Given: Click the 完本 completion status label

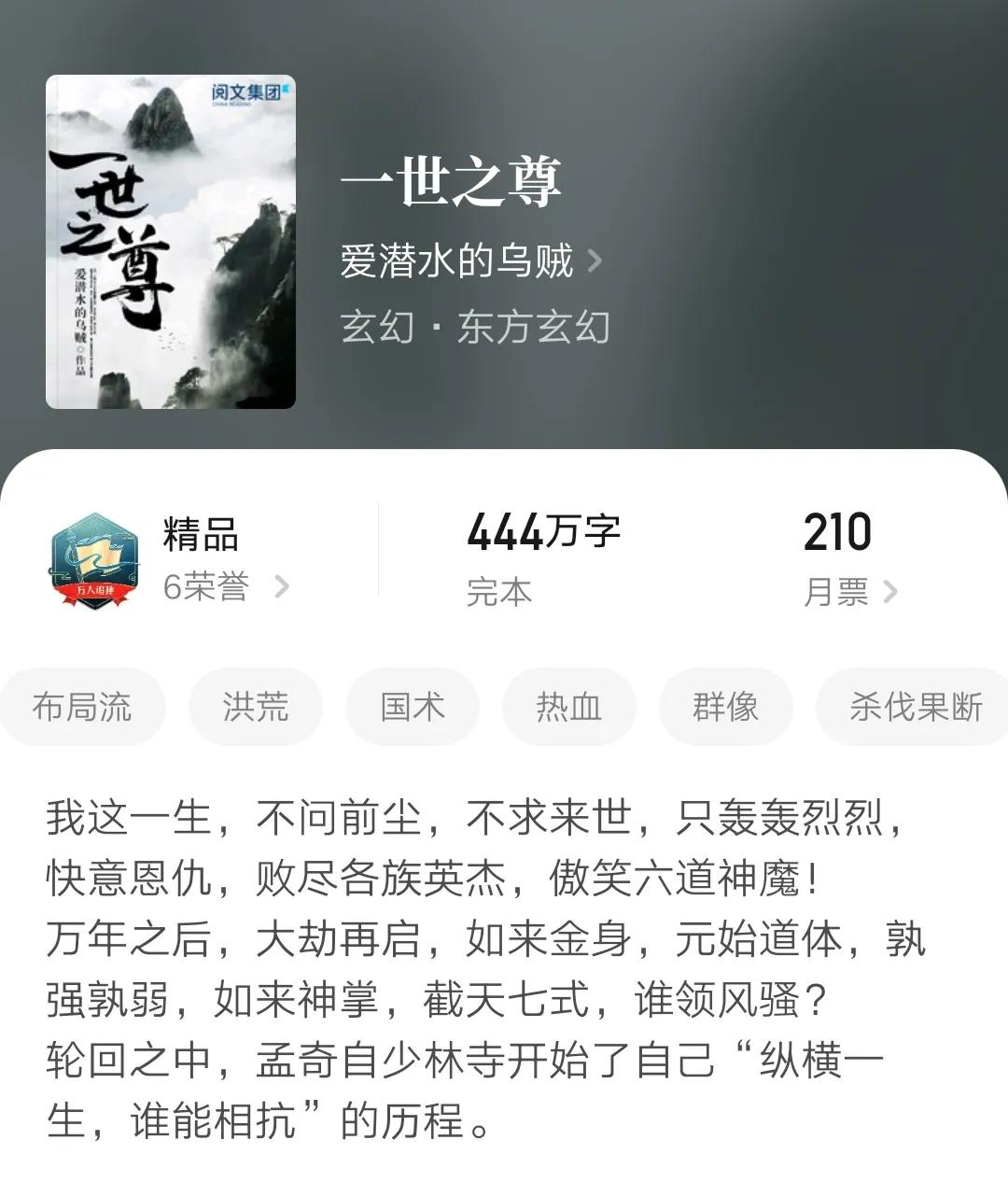Looking at the screenshot, I should click(500, 591).
